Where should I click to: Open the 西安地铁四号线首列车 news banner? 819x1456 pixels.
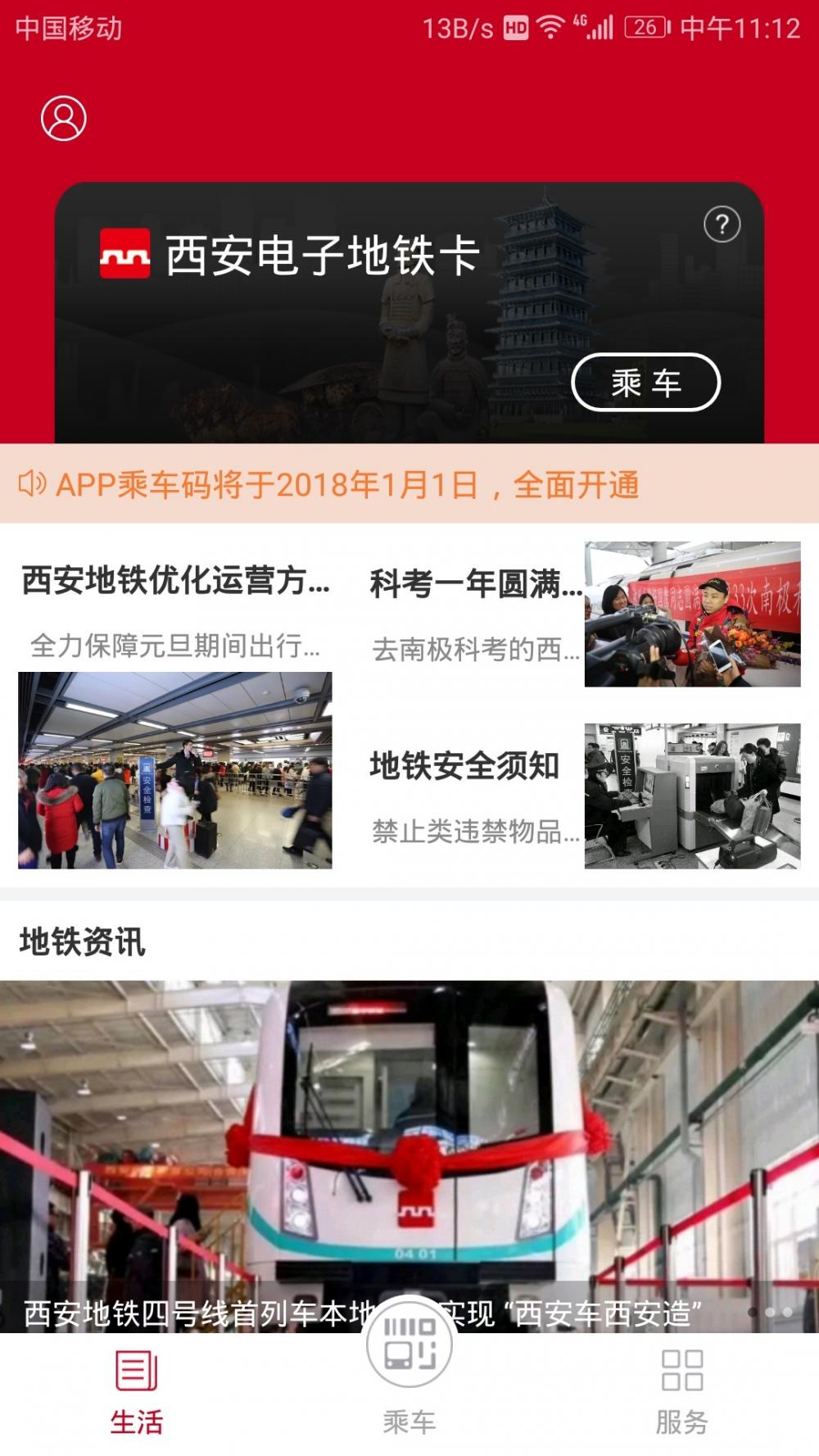tap(409, 1155)
